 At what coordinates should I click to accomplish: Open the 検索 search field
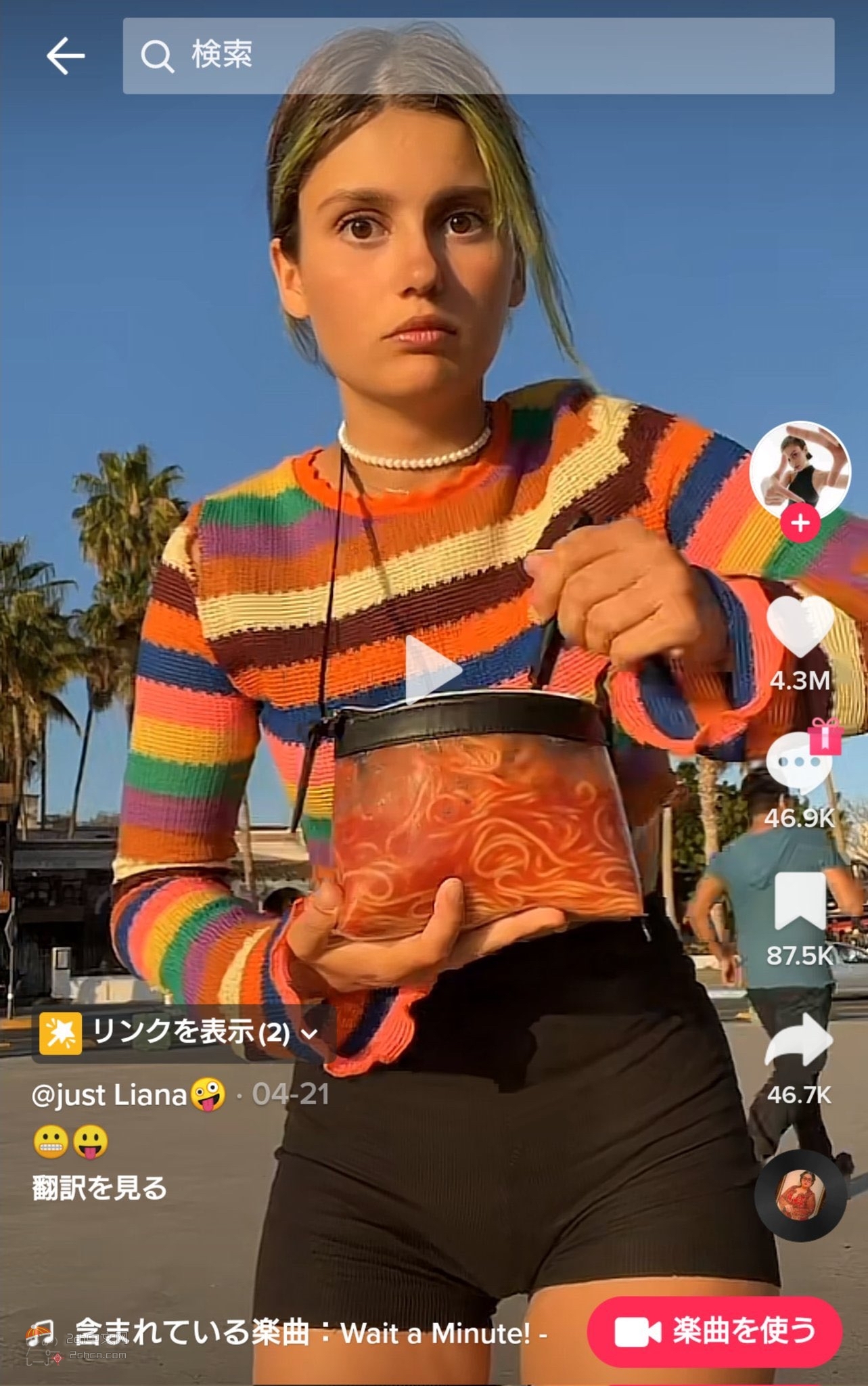pos(478,55)
